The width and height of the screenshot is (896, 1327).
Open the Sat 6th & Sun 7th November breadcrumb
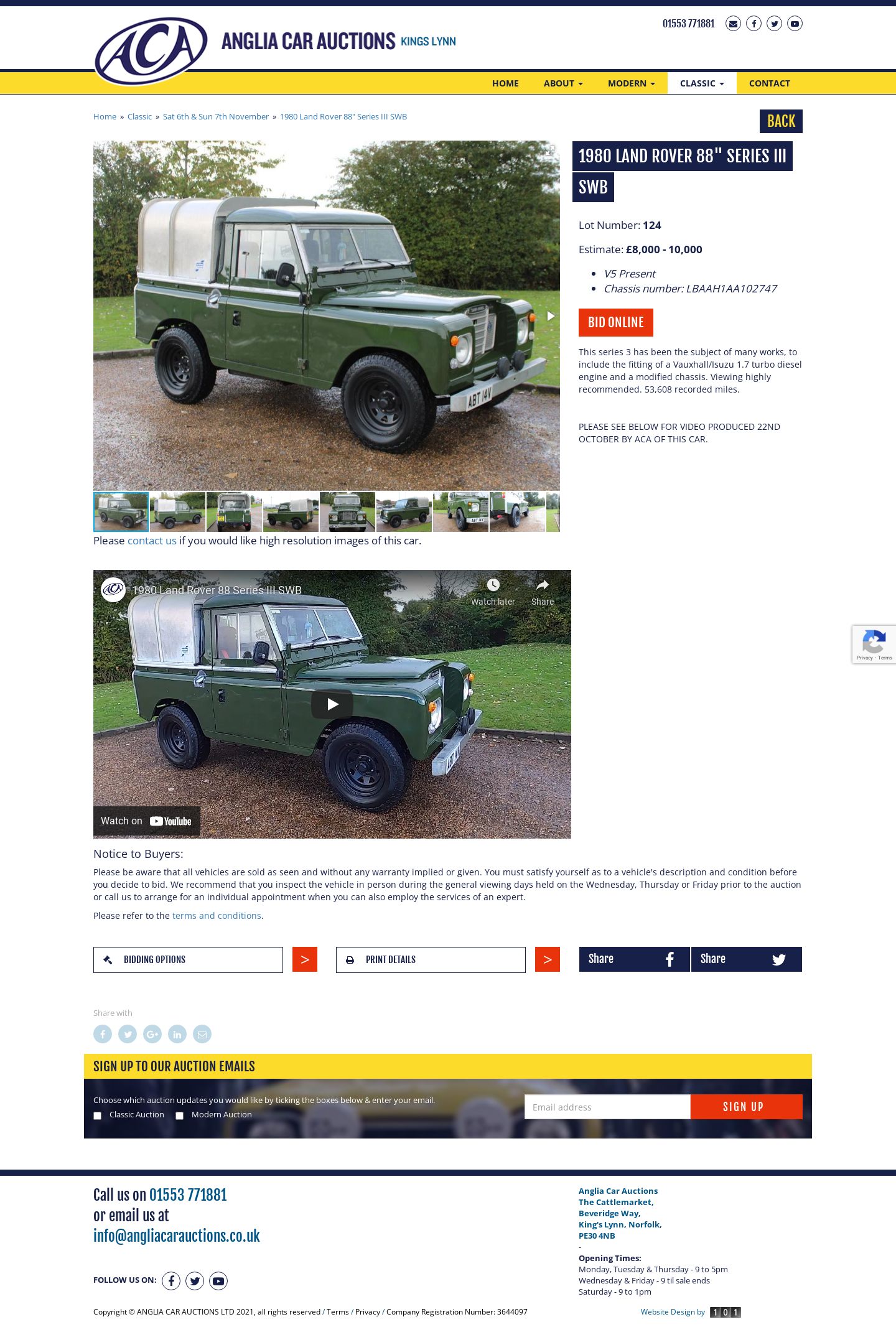(x=215, y=117)
